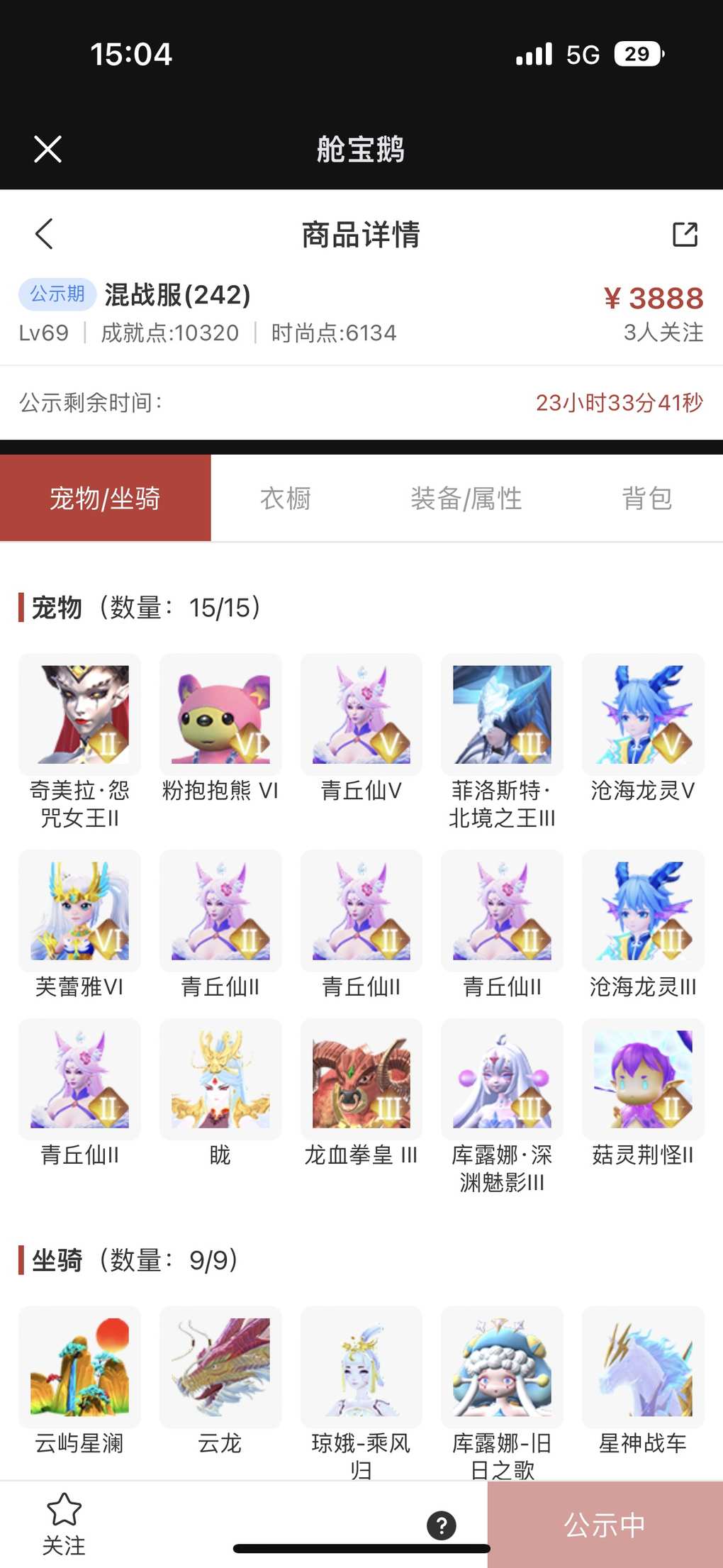Screen dimensions: 723x1568
Task: Select the 宠物/坐骑 tab
Action: point(106,499)
